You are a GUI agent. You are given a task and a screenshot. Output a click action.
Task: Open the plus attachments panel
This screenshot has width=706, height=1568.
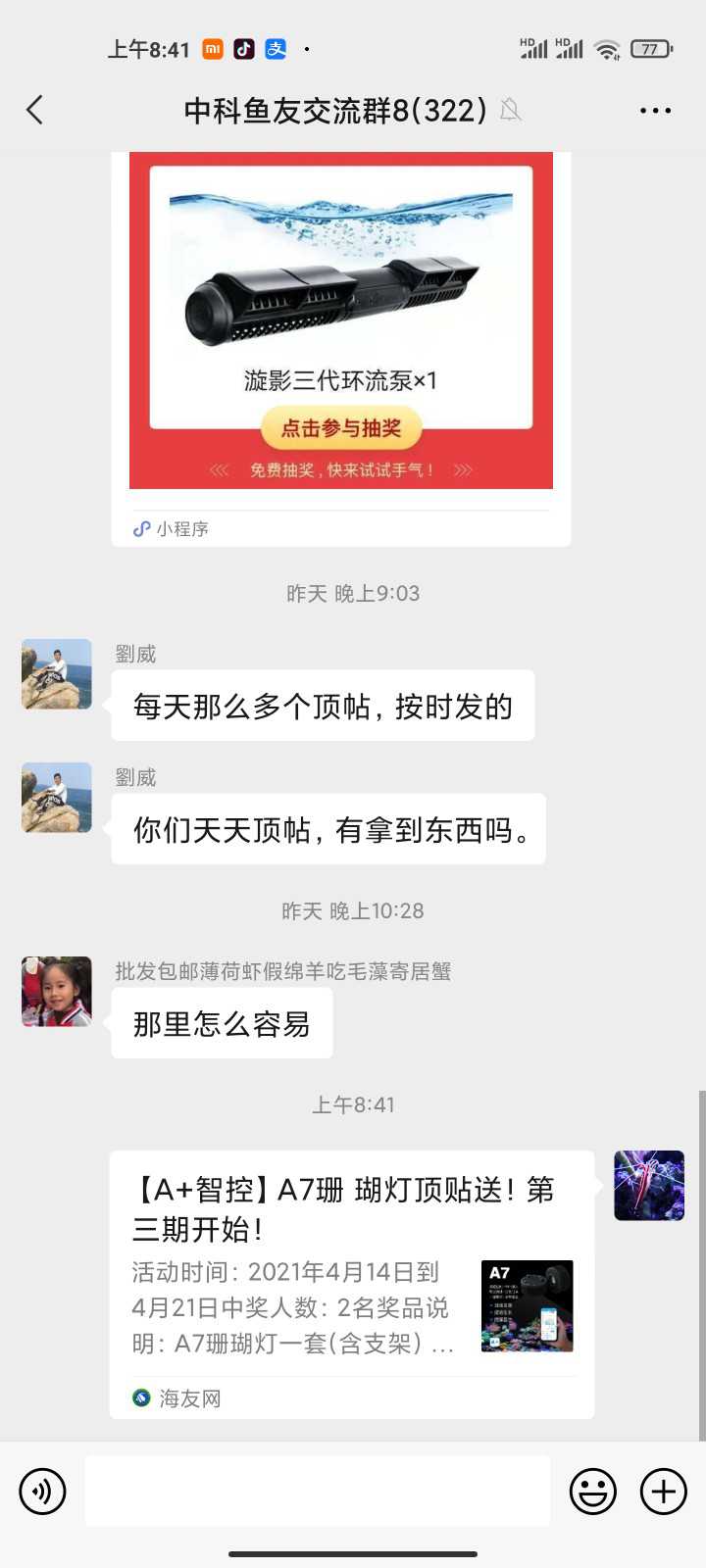pos(664,1492)
